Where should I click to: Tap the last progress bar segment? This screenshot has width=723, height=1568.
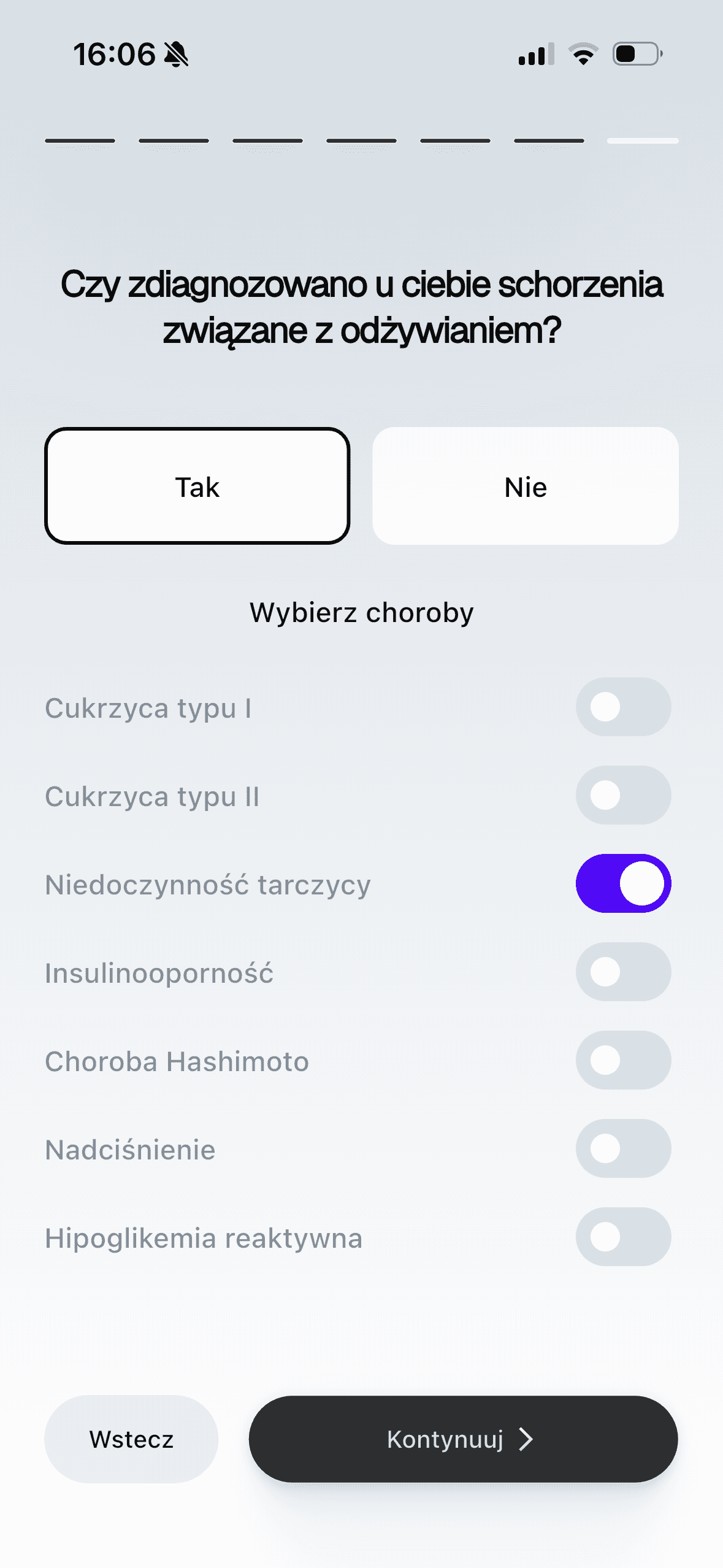[x=641, y=140]
